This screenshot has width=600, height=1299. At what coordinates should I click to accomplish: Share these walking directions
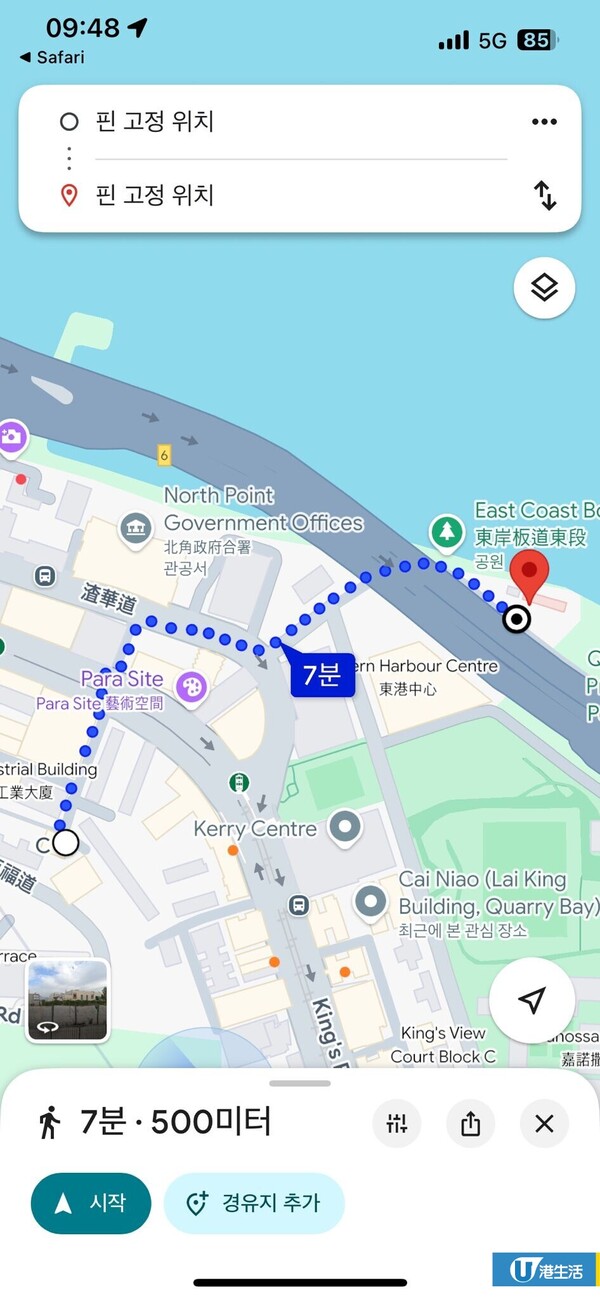pyautogui.click(x=471, y=1123)
